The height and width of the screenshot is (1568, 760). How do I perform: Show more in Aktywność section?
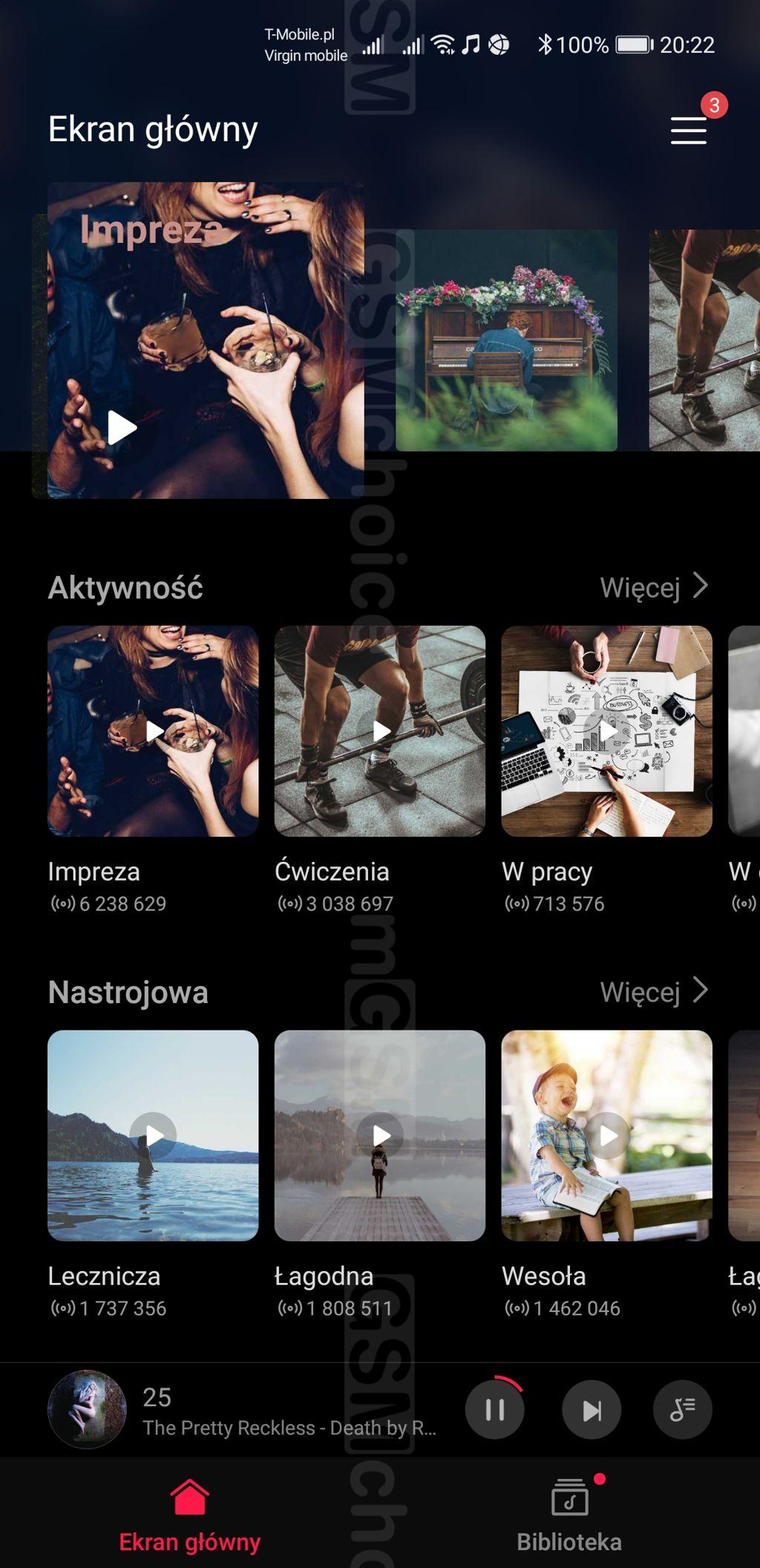pyautogui.click(x=653, y=587)
